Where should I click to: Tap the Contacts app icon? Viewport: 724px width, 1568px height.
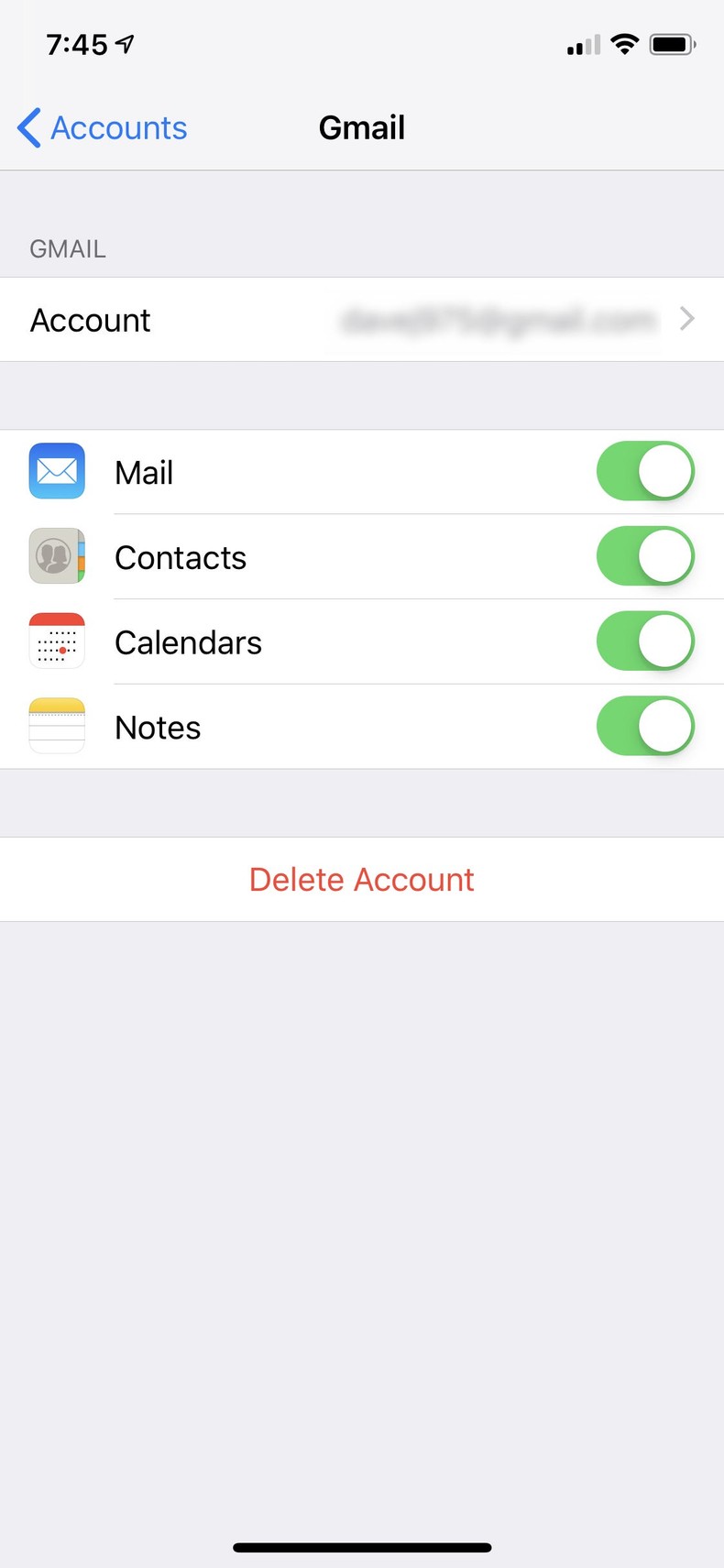pos(57,556)
